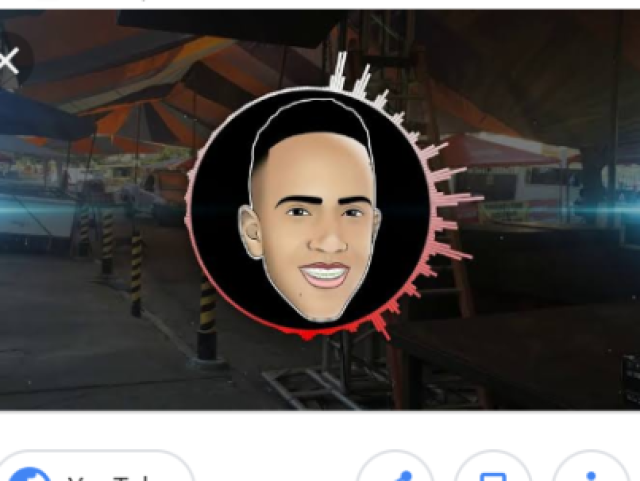Visit the YouTube source chip
This screenshot has height=481, width=640.
pos(95,470)
